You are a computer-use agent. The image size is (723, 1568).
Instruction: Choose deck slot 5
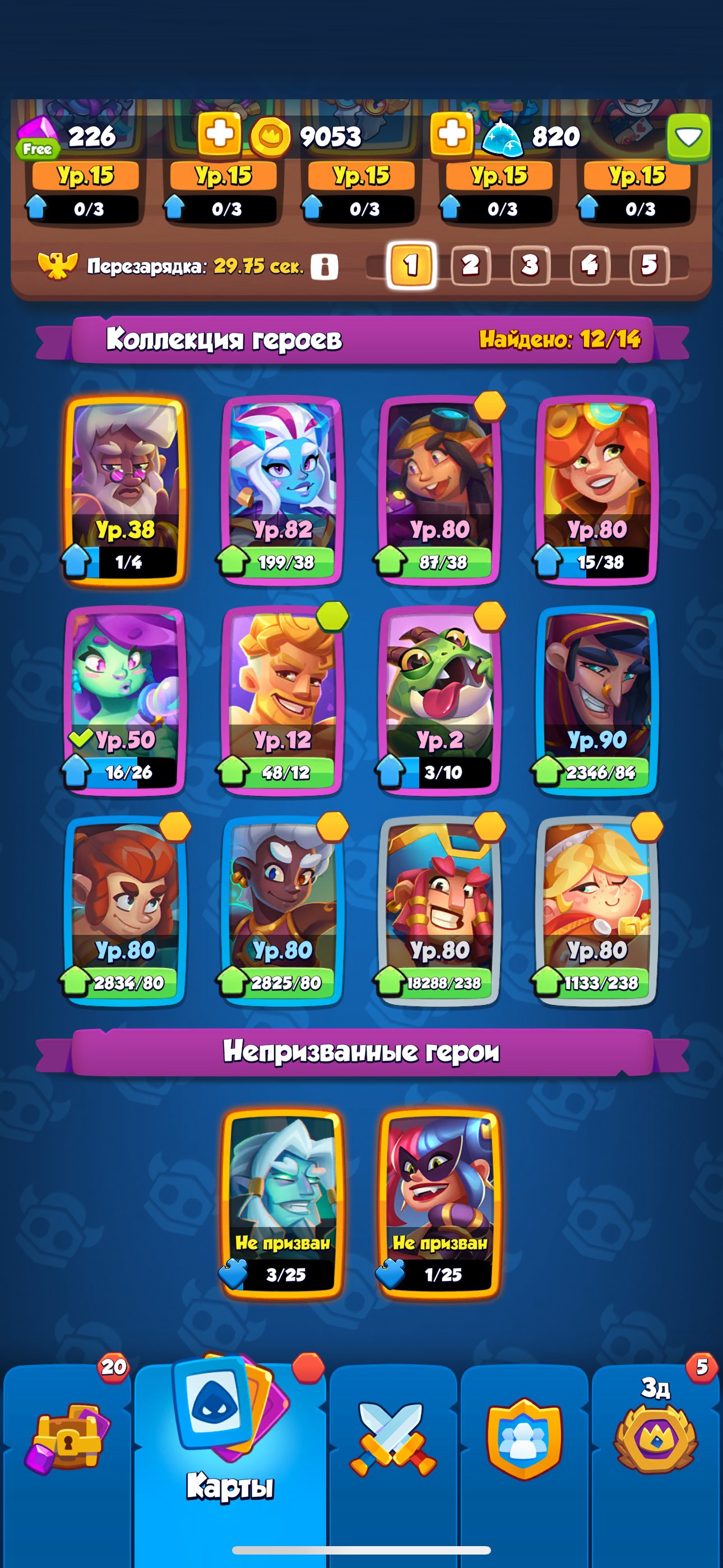pyautogui.click(x=649, y=265)
